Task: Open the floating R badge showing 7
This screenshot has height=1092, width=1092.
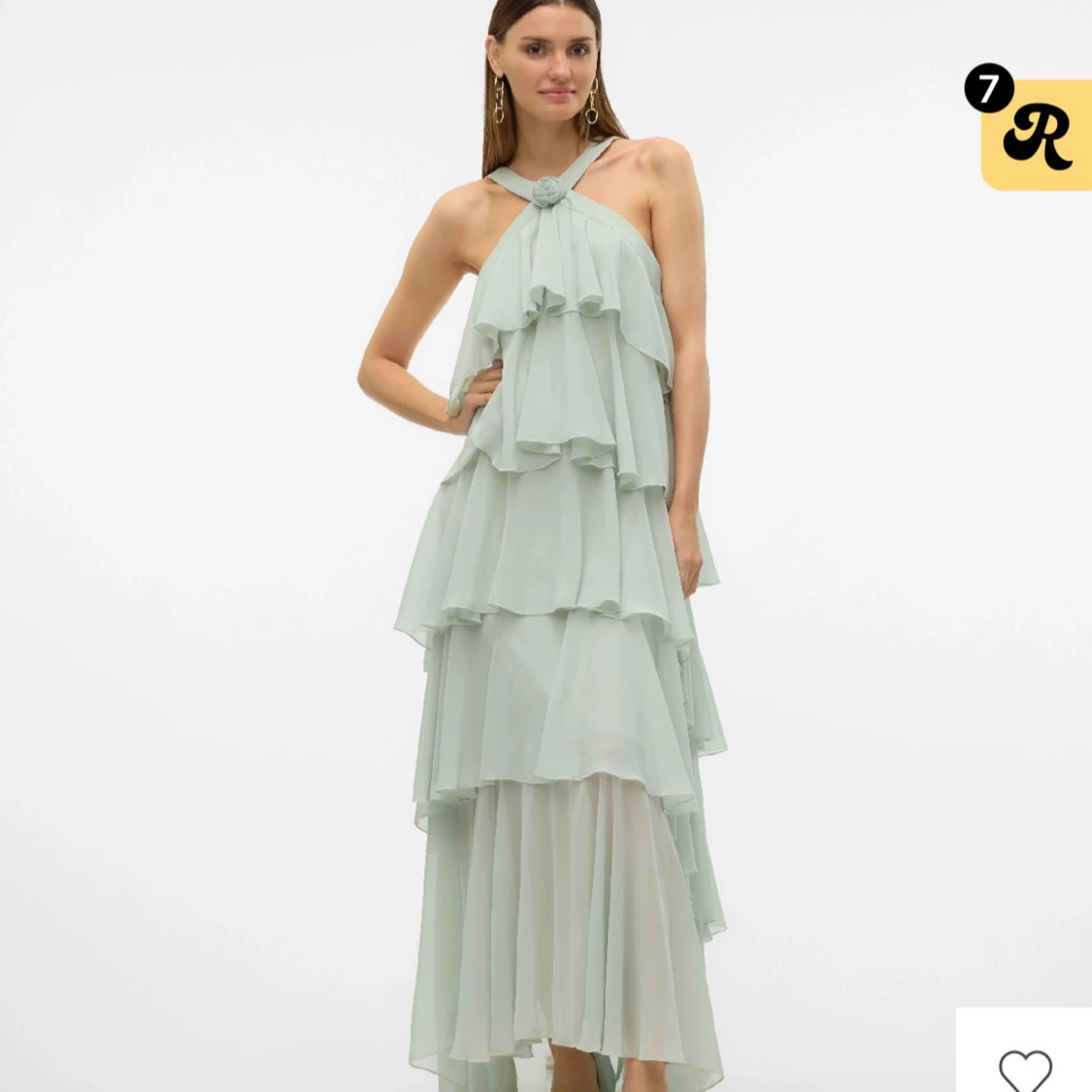Action: (1036, 134)
